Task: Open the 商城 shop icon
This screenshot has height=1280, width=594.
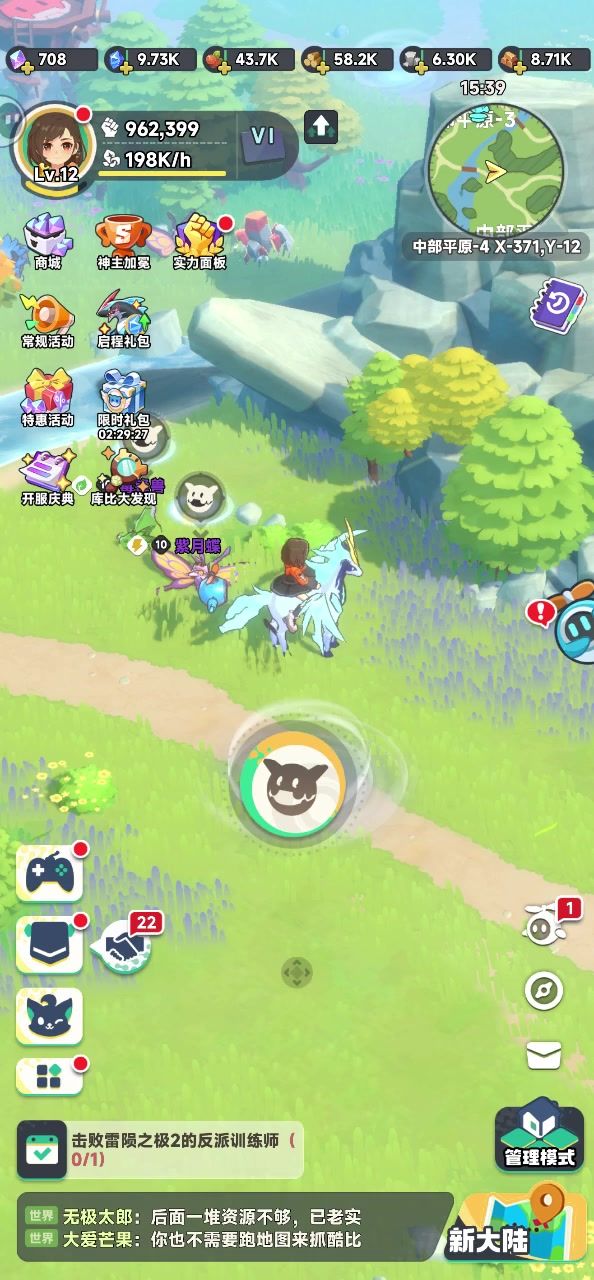Action: point(47,241)
